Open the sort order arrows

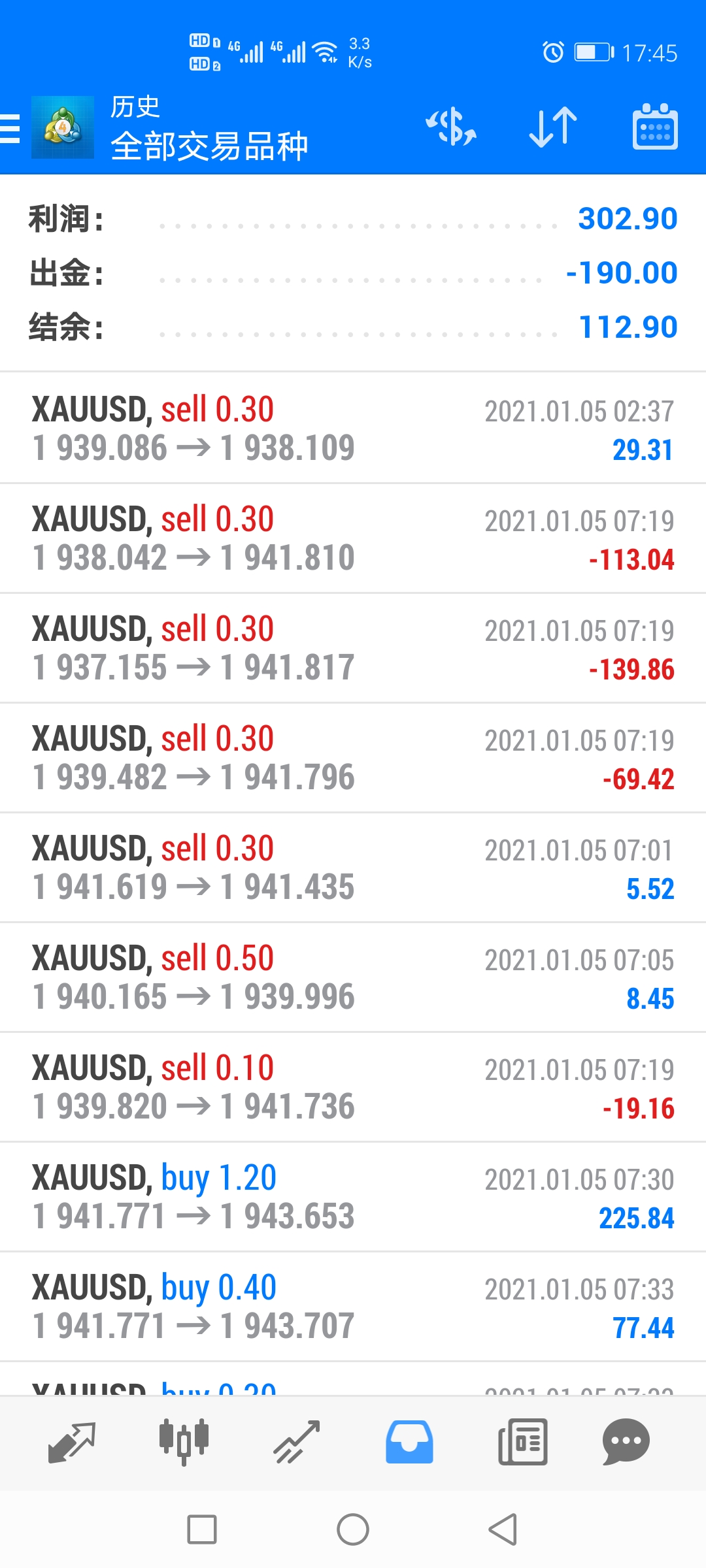point(553,127)
